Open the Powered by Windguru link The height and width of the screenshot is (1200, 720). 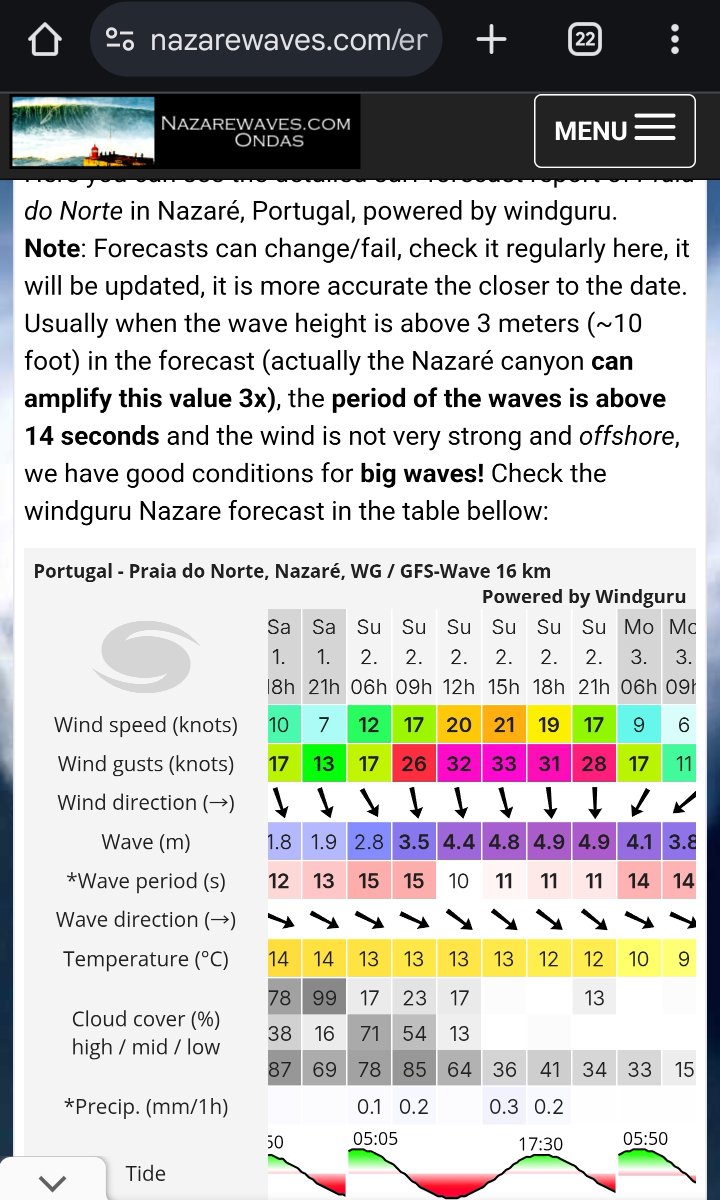pos(584,597)
